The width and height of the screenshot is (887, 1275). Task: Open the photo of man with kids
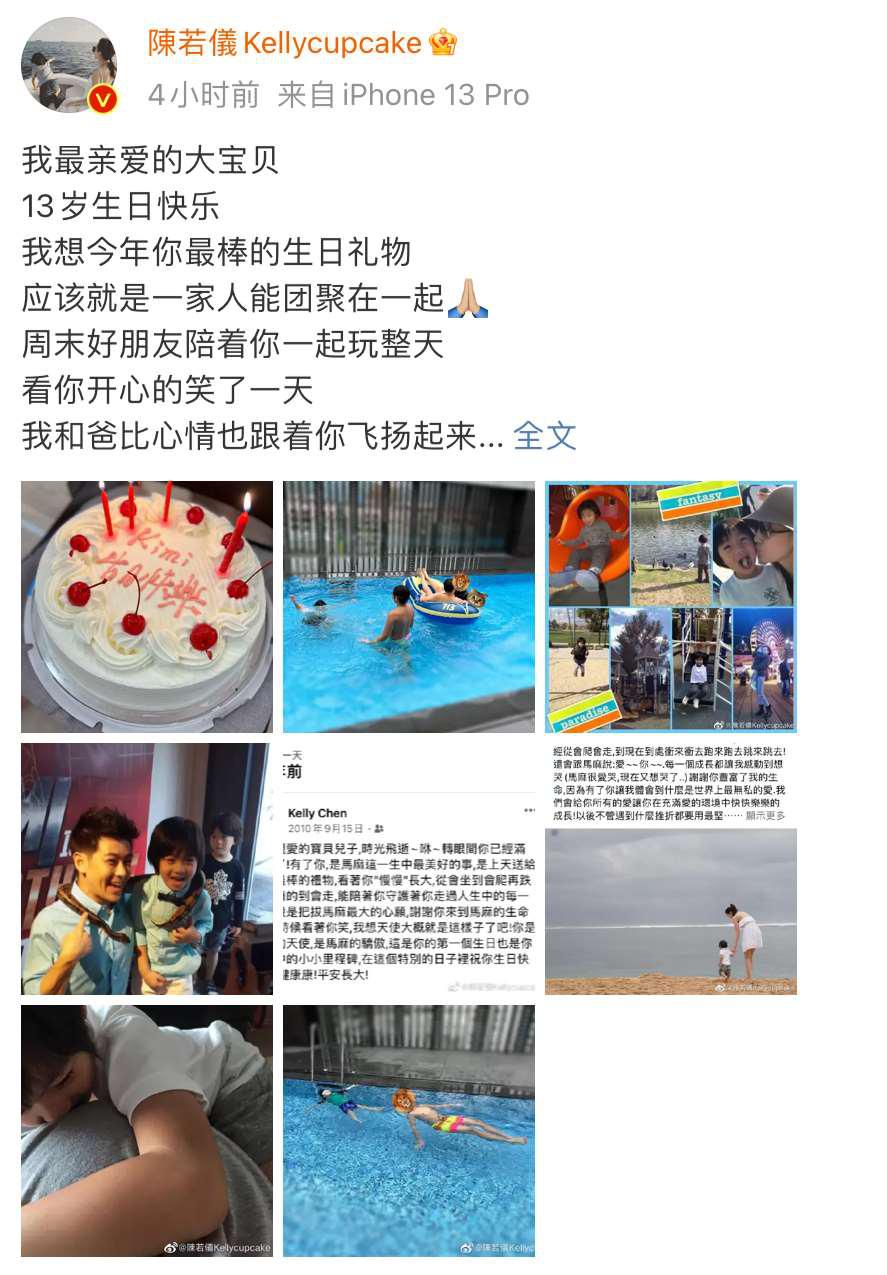click(x=147, y=868)
